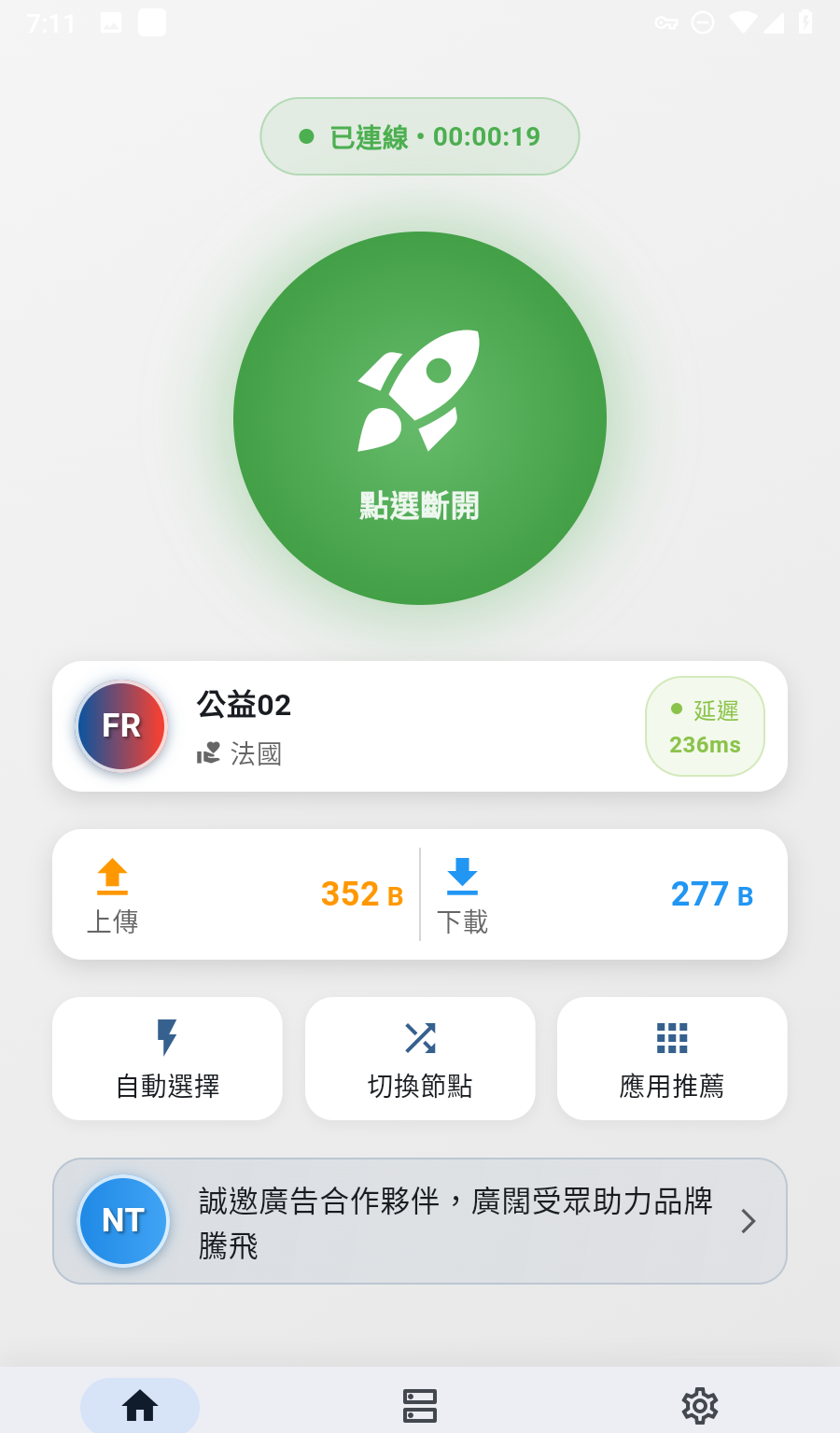
Task: Open the NT advertising partner banner
Action: pyautogui.click(x=420, y=1221)
